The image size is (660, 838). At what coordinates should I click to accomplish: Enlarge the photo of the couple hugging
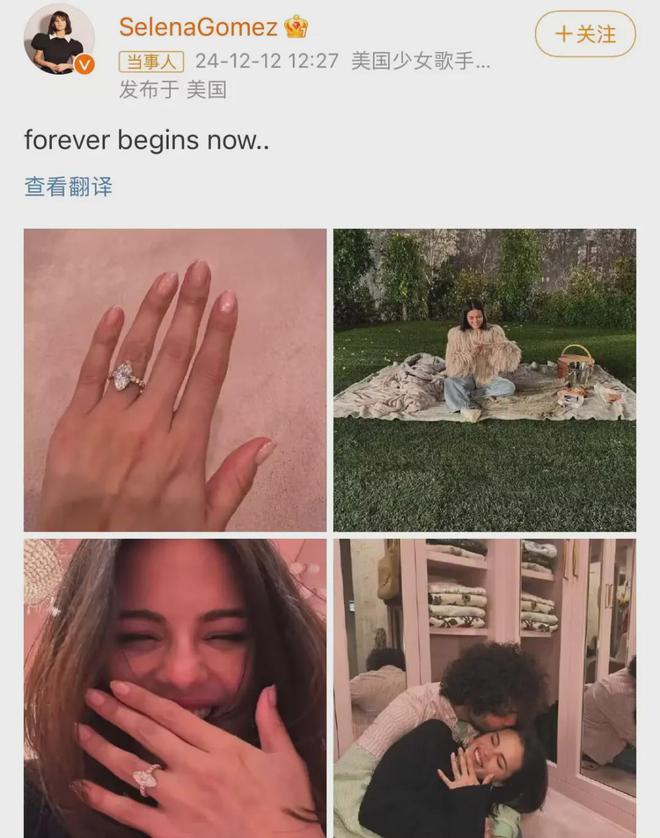coord(484,688)
